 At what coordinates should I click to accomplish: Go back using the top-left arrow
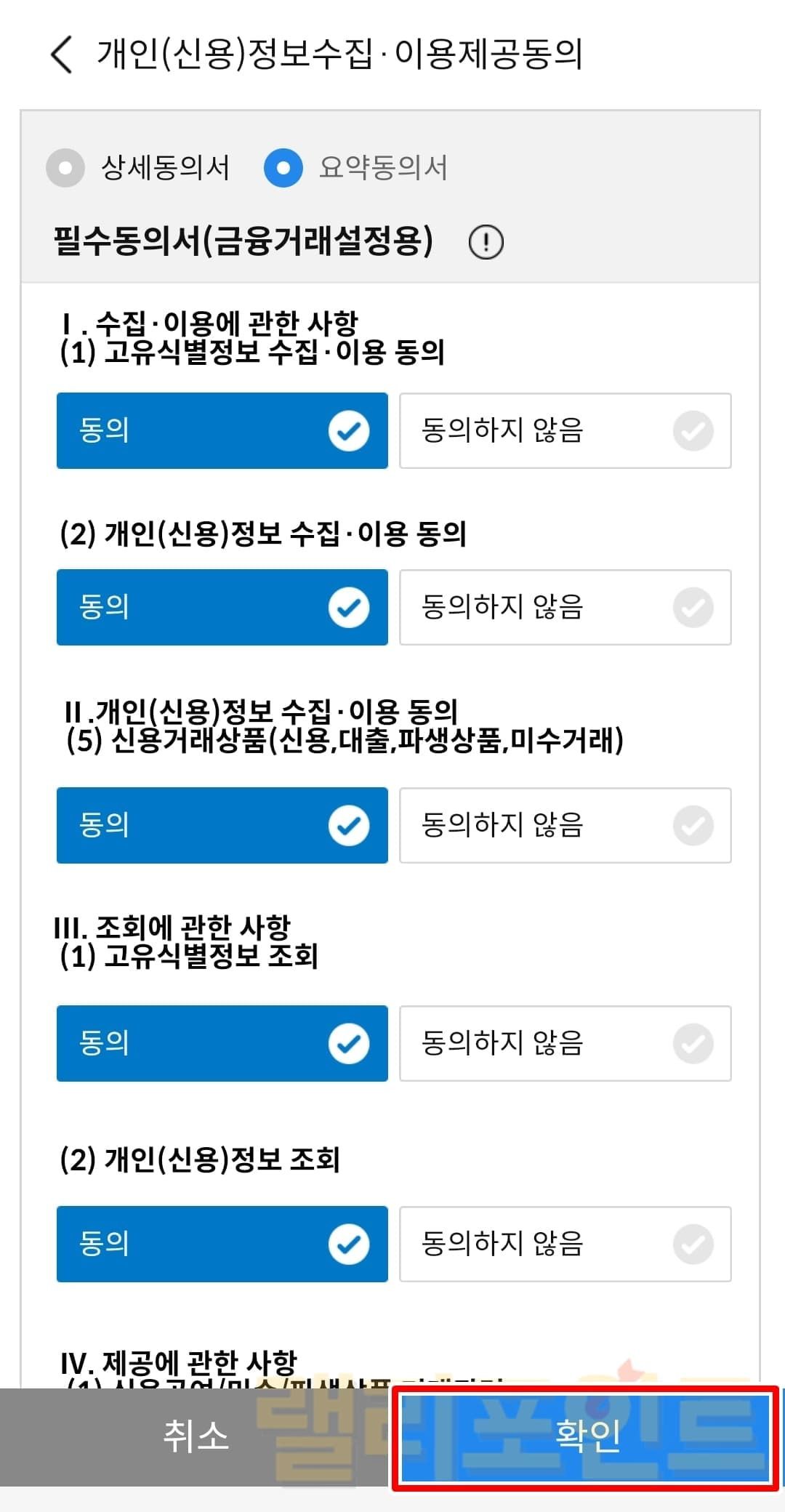pyautogui.click(x=63, y=55)
